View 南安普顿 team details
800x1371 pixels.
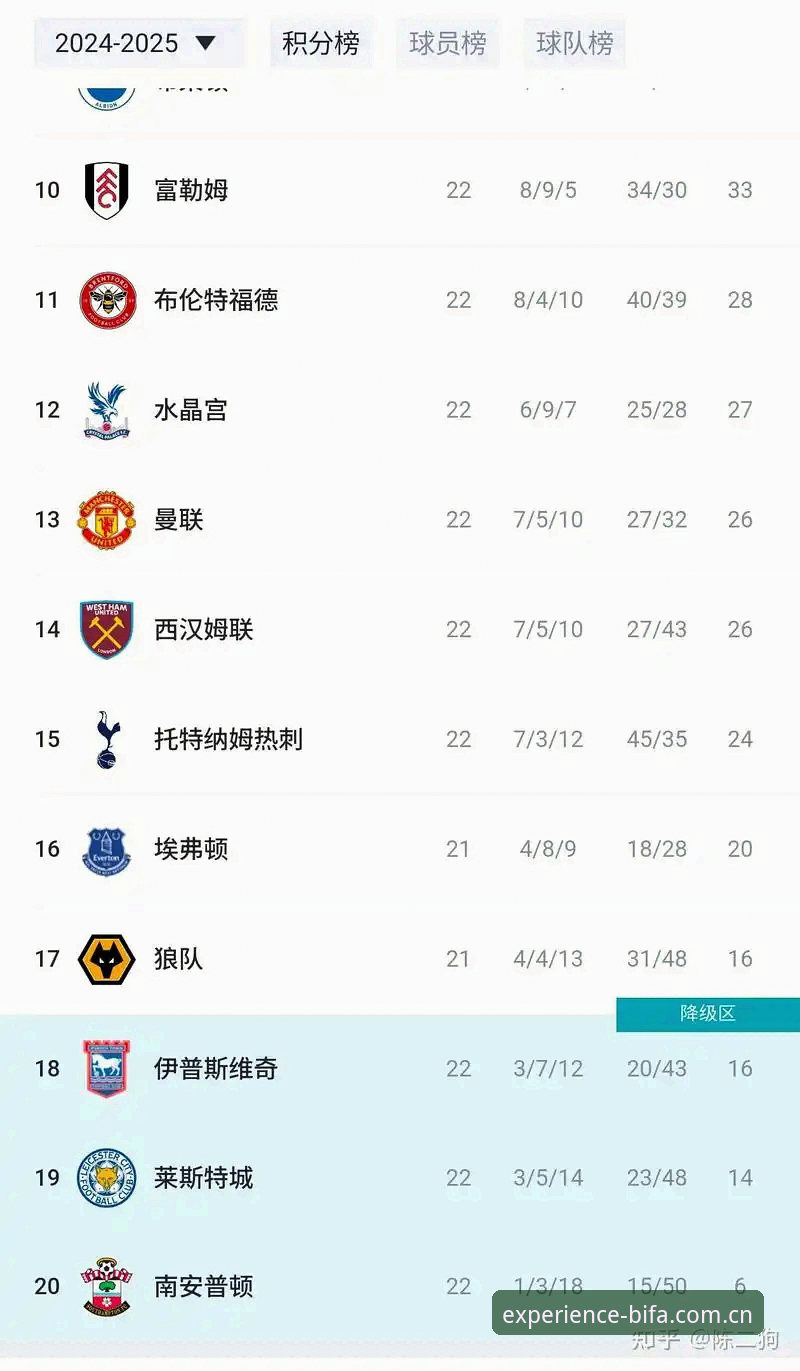[400, 1287]
